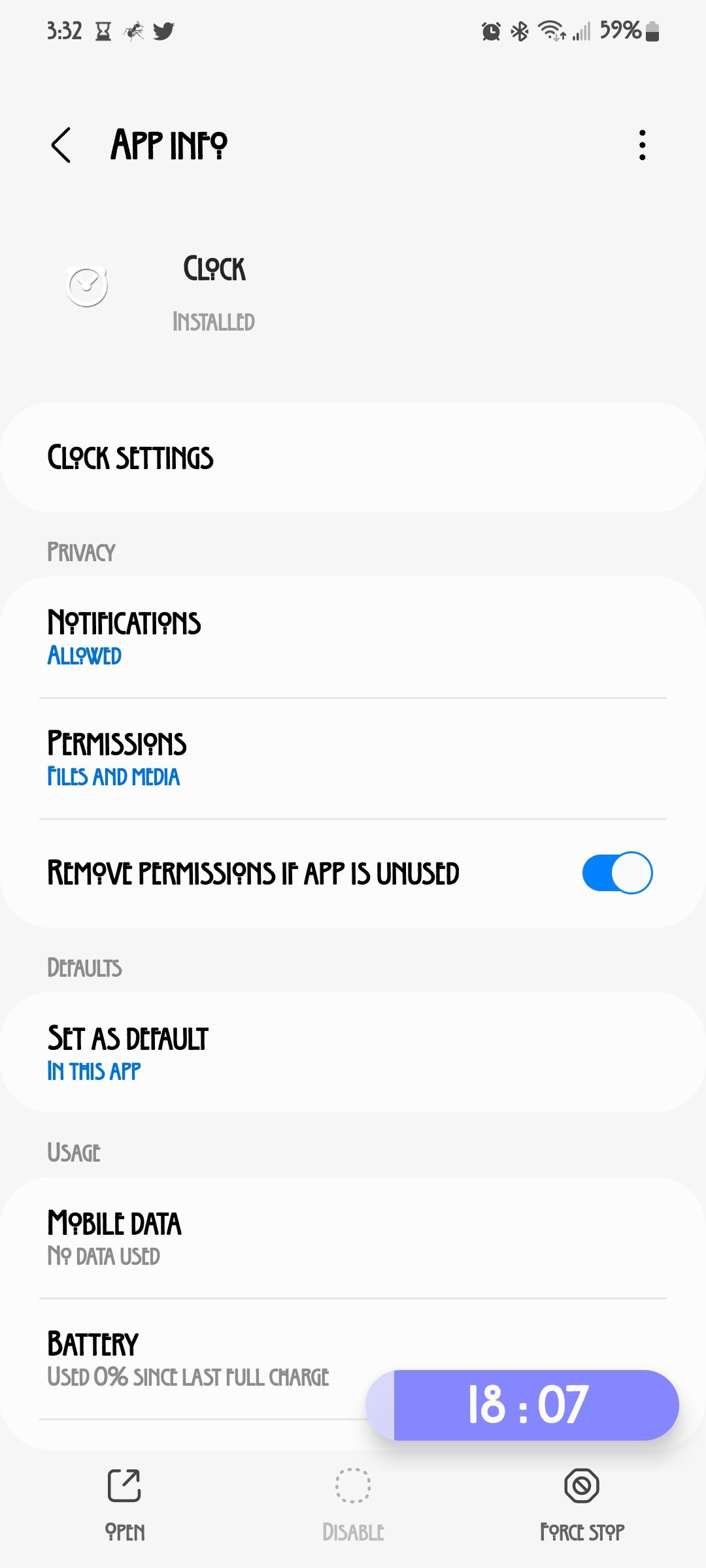
Task: Open Set as default options
Action: 353,1052
